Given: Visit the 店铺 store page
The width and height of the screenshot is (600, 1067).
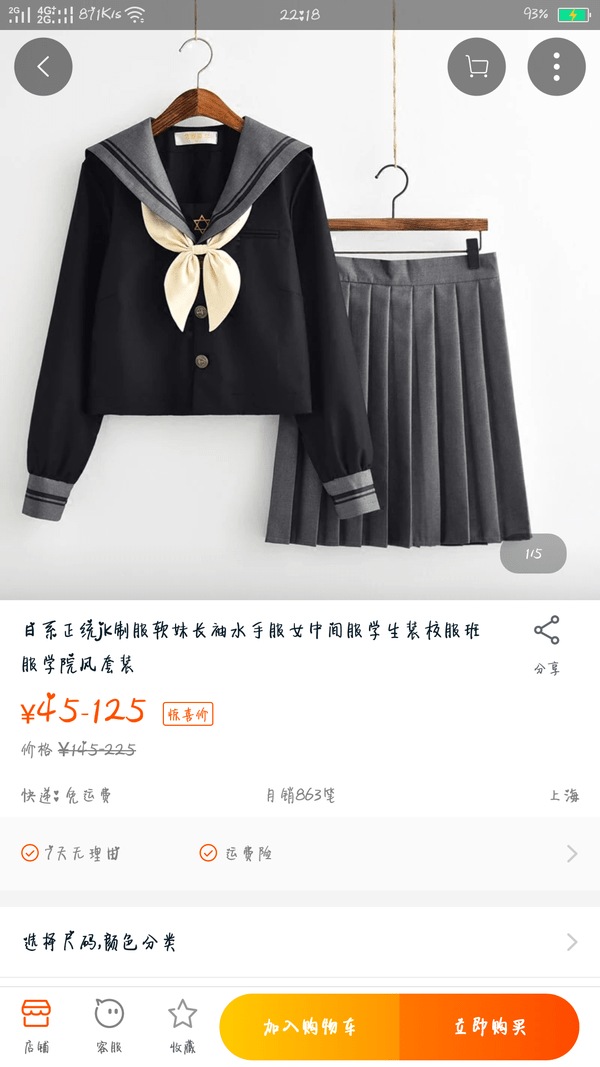Looking at the screenshot, I should 37,1025.
